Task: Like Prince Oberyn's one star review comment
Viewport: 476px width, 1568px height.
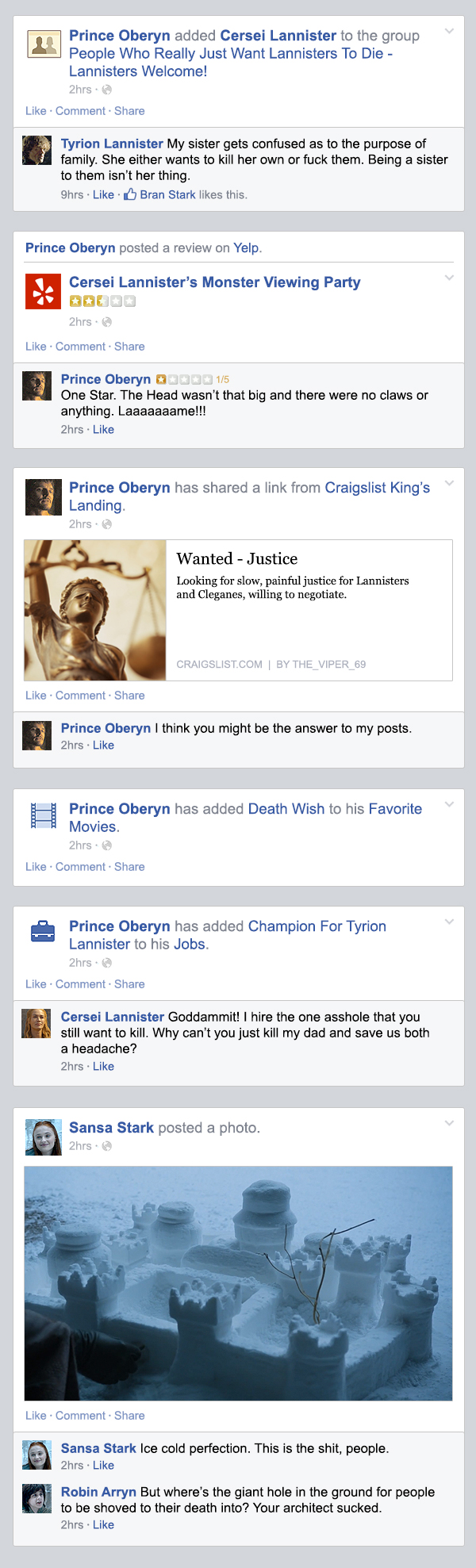Action: click(103, 430)
